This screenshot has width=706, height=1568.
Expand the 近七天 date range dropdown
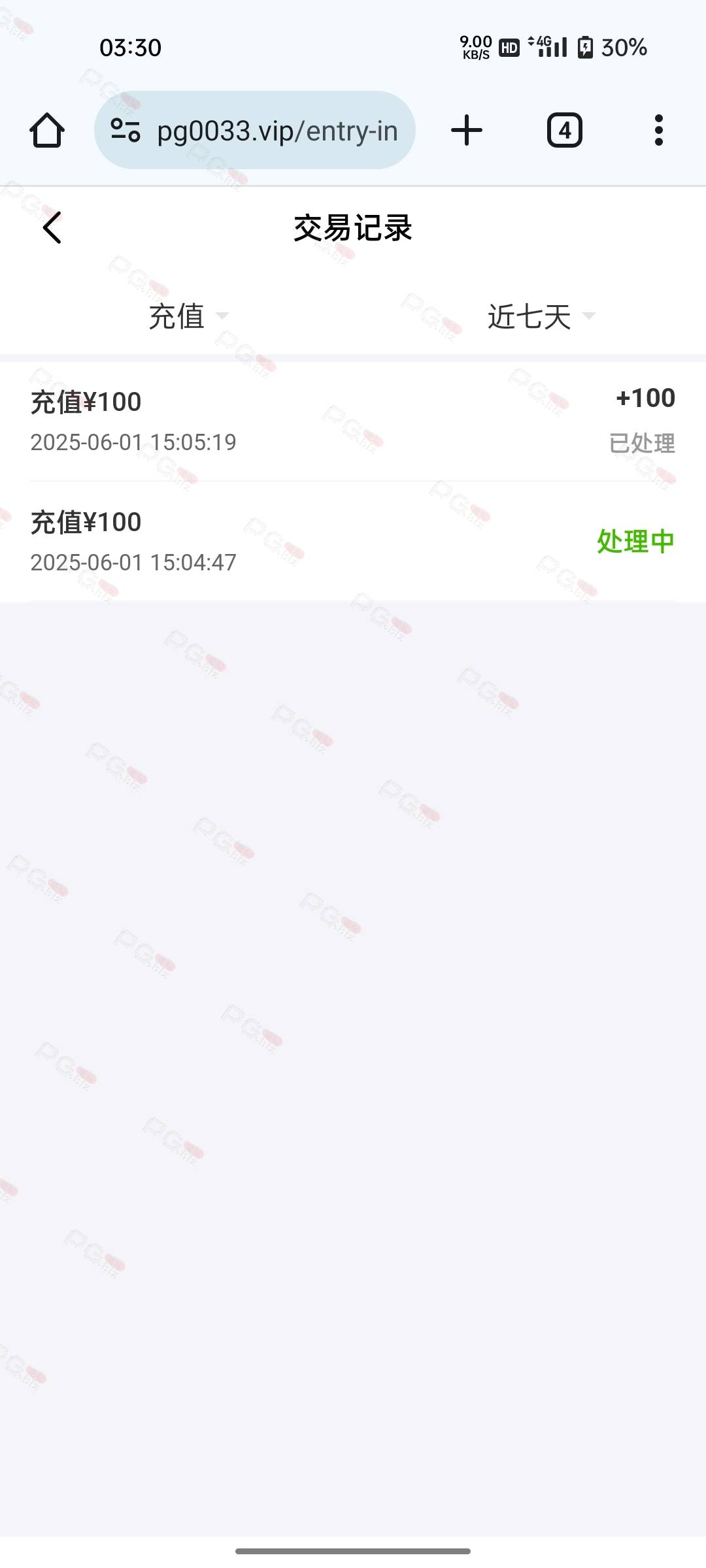541,316
